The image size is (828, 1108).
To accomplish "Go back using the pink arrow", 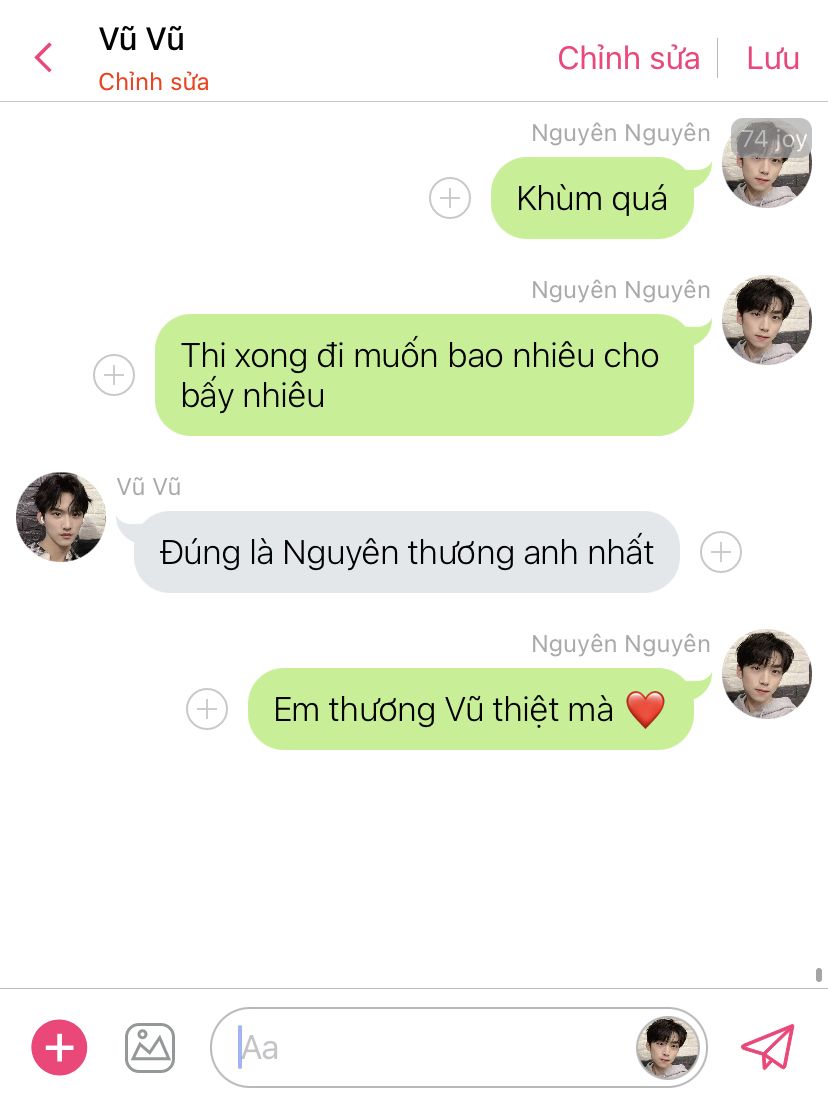I will [43, 58].
